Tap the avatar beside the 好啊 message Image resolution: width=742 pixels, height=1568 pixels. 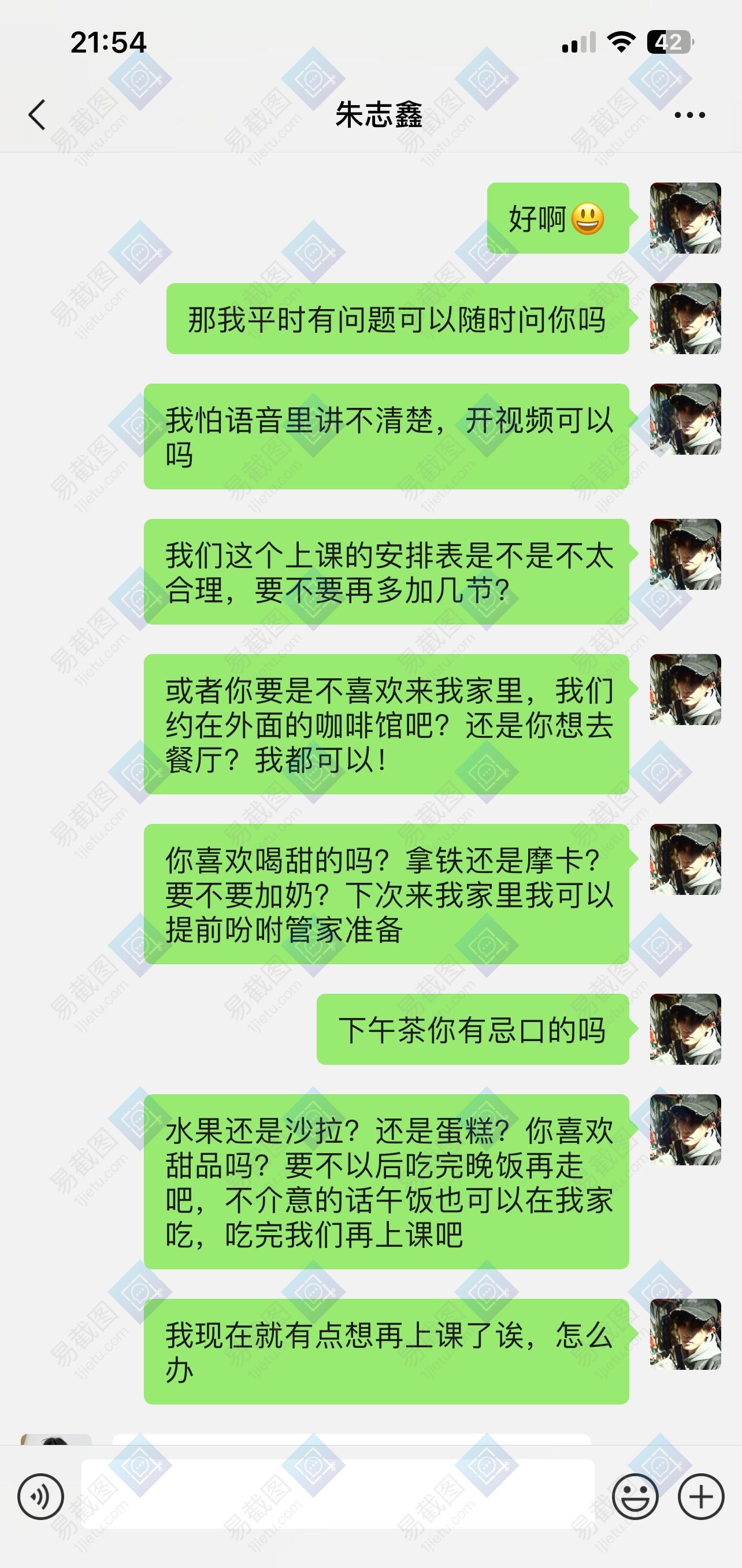(x=685, y=218)
